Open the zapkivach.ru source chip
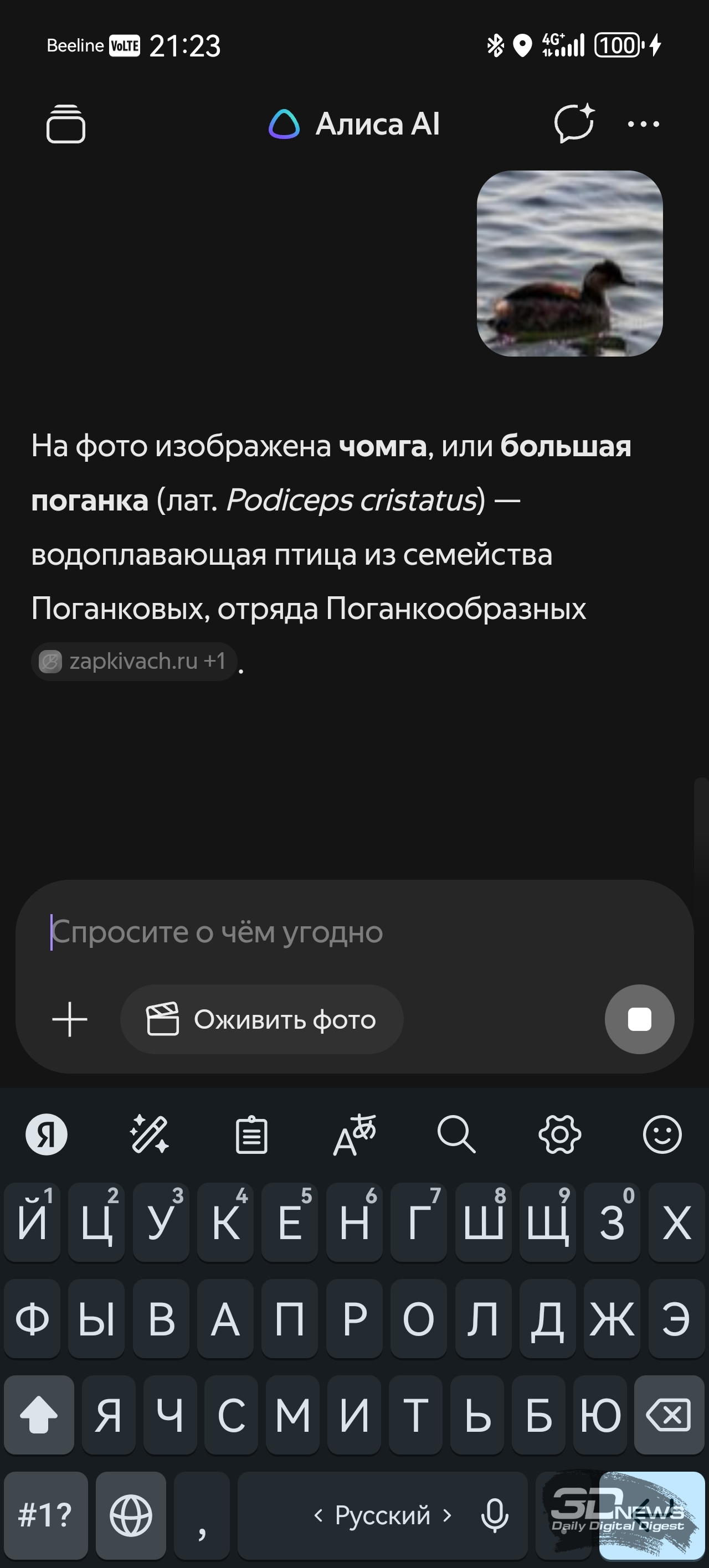709x1568 pixels. point(133,661)
